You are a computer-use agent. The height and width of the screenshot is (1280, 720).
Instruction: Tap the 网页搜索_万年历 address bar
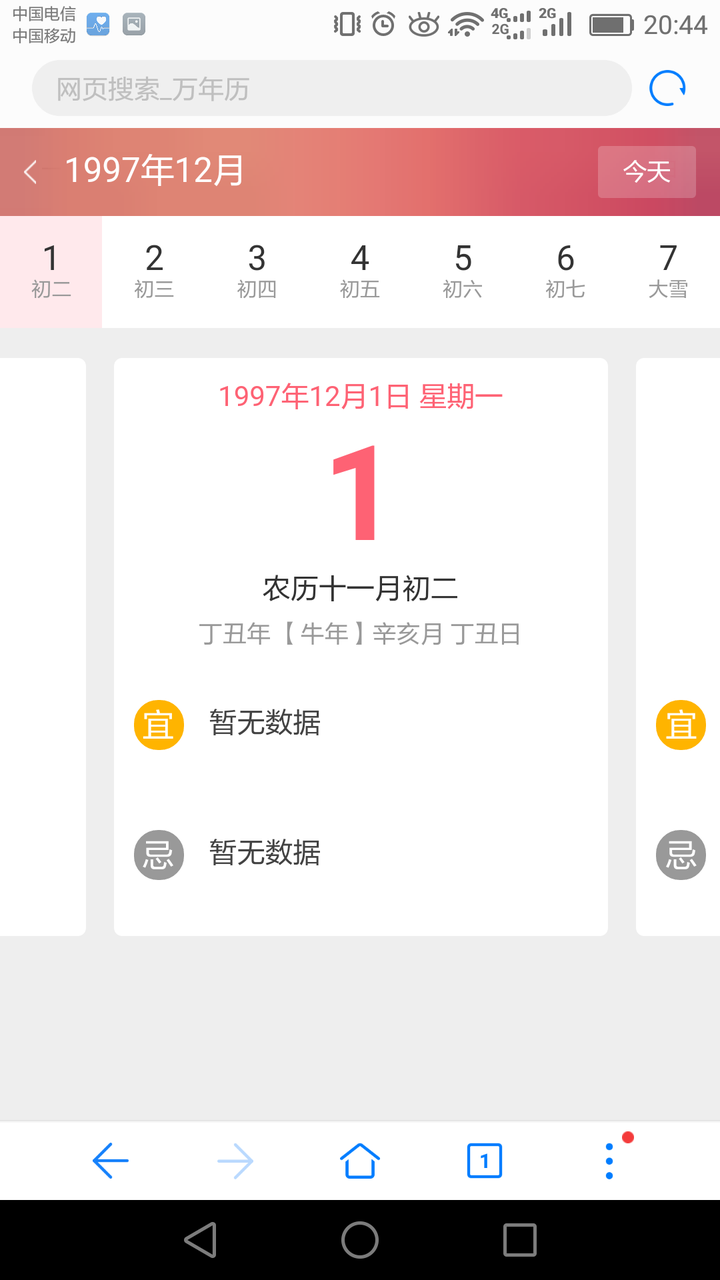[x=330, y=89]
